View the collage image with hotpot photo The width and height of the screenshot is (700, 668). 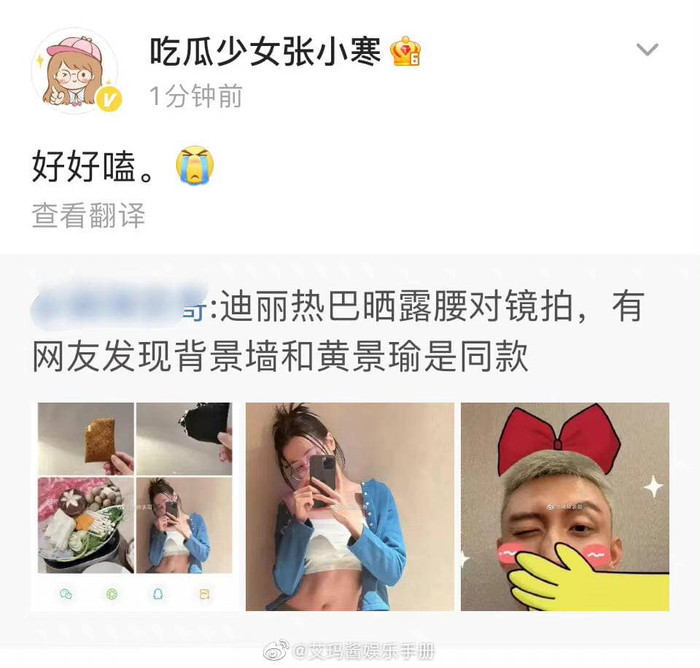pos(134,506)
